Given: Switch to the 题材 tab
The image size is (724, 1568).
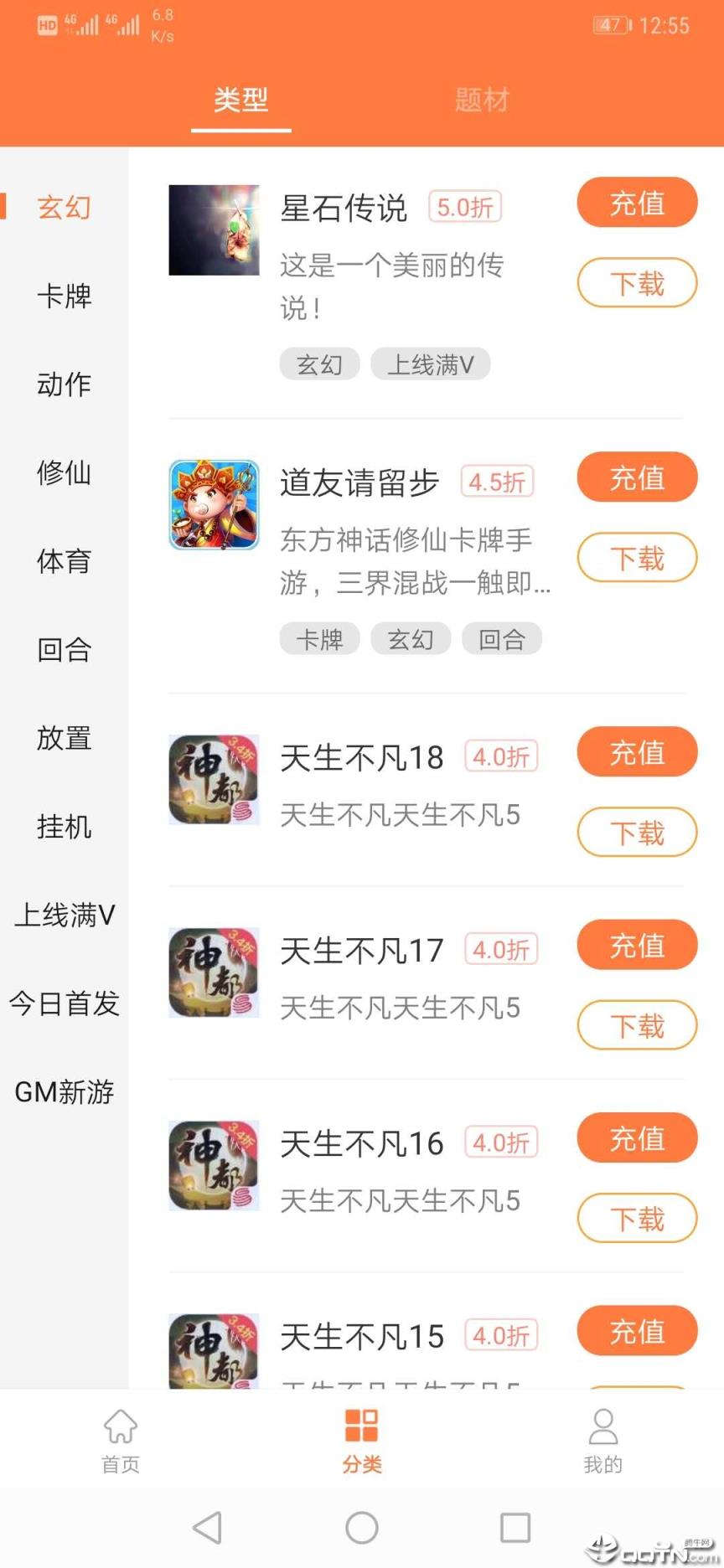Looking at the screenshot, I should [482, 100].
